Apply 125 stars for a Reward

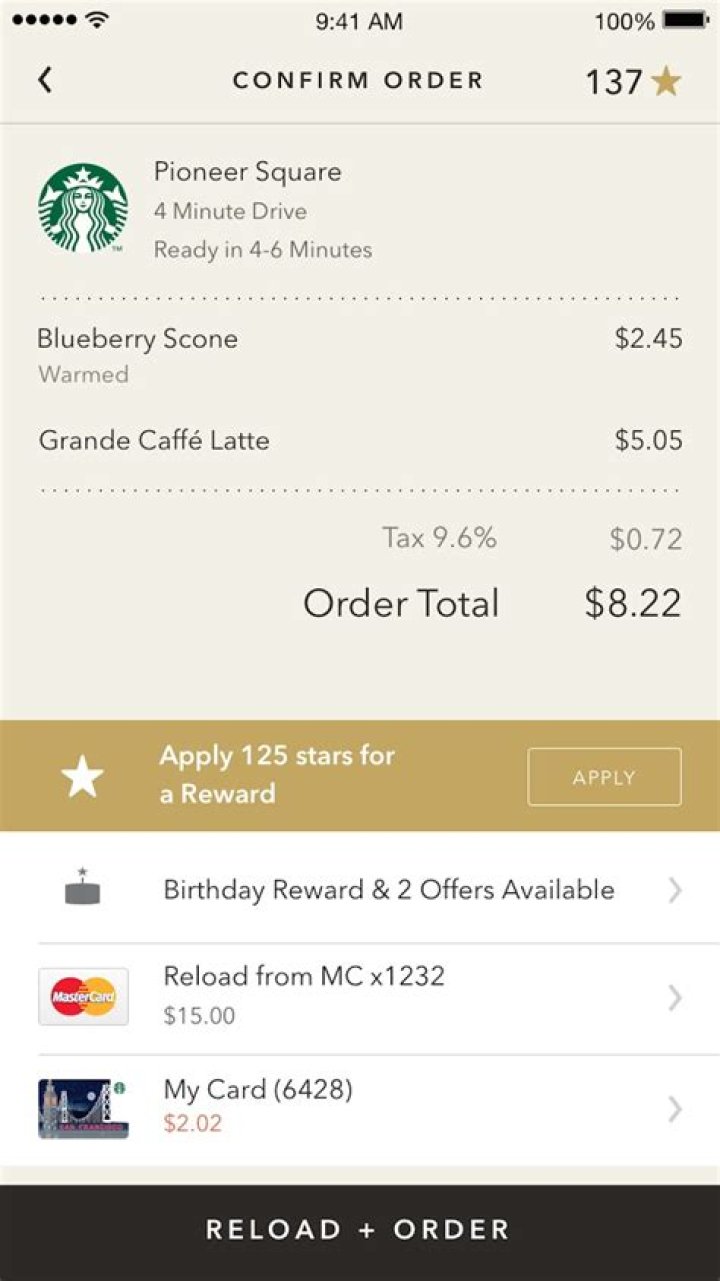click(604, 776)
